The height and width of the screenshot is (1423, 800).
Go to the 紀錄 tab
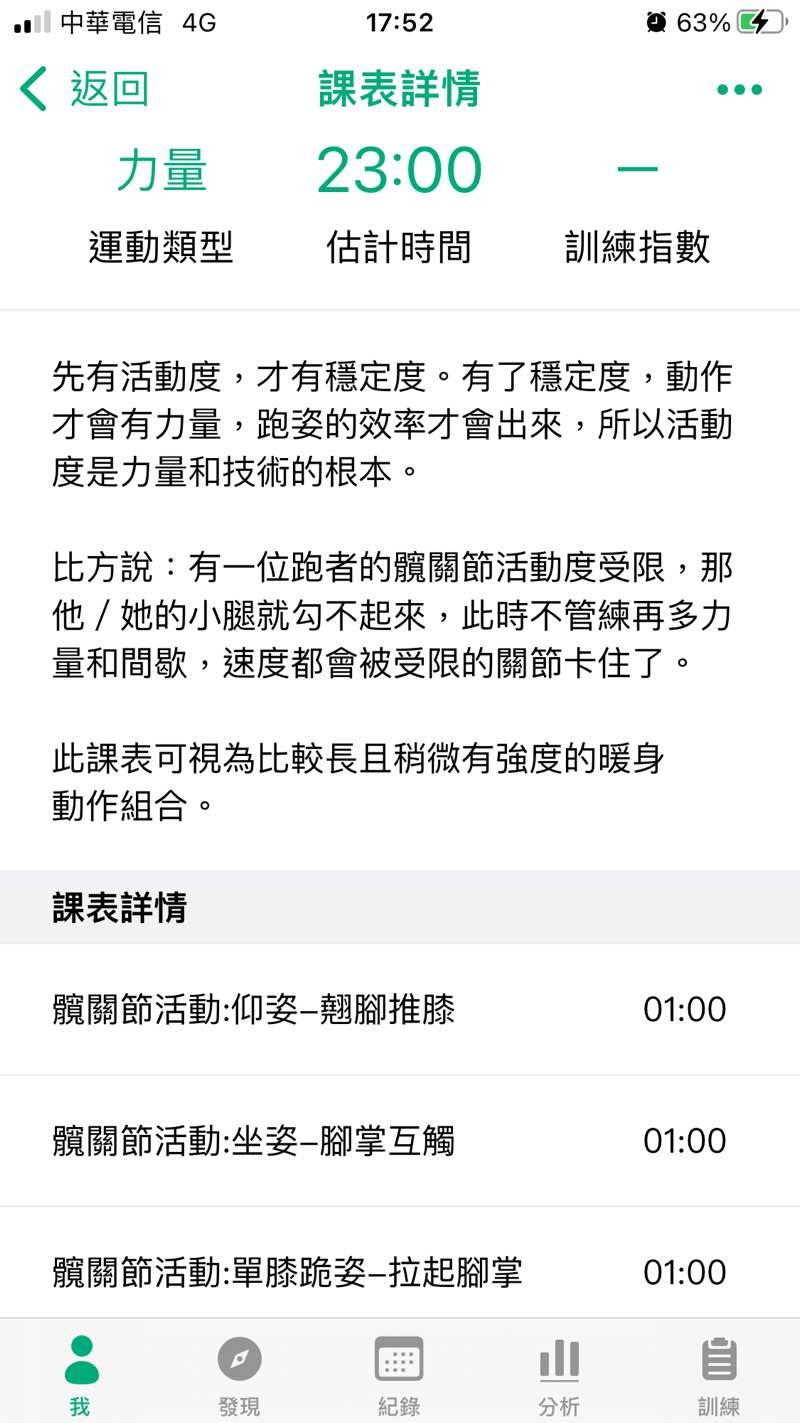click(399, 1375)
